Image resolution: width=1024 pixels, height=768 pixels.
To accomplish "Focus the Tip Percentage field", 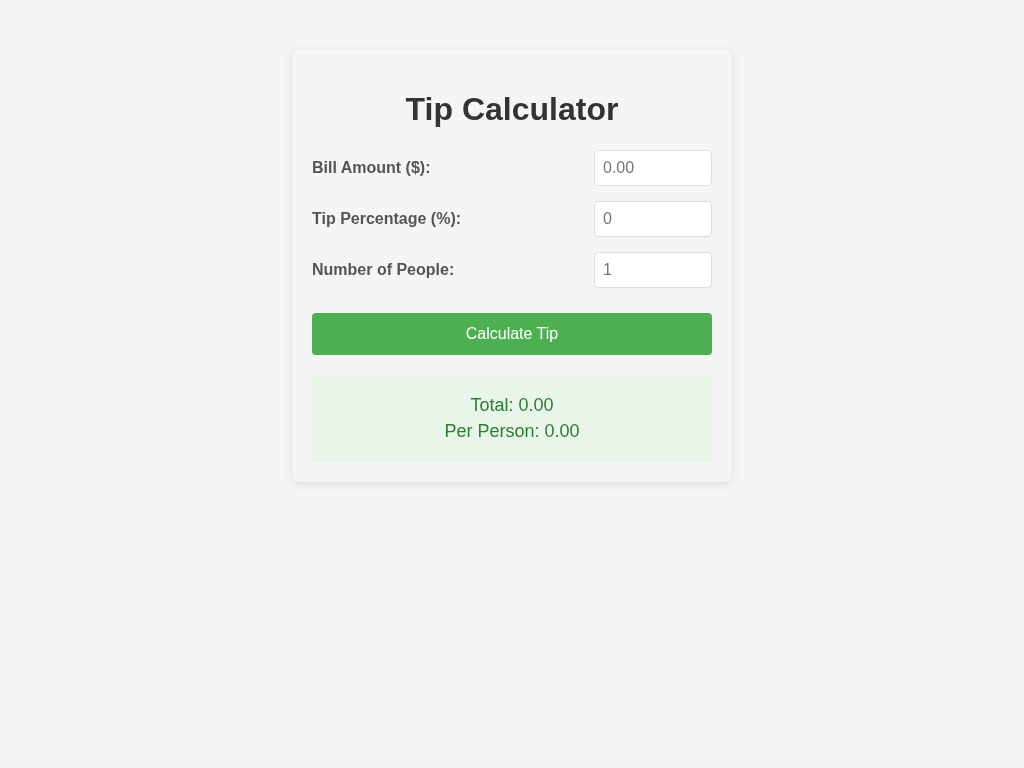I will click(652, 219).
